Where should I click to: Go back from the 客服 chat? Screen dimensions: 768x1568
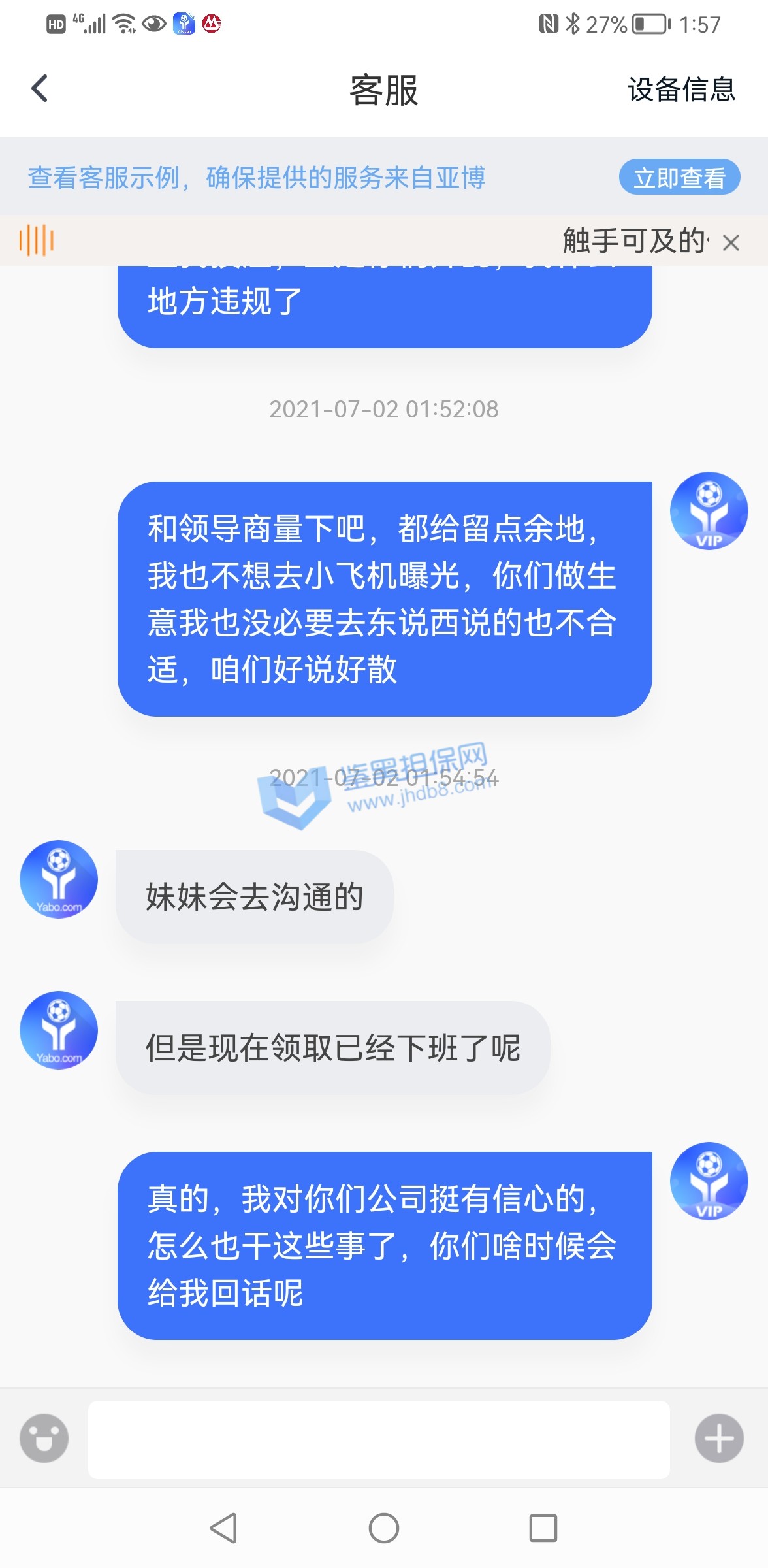pos(40,89)
